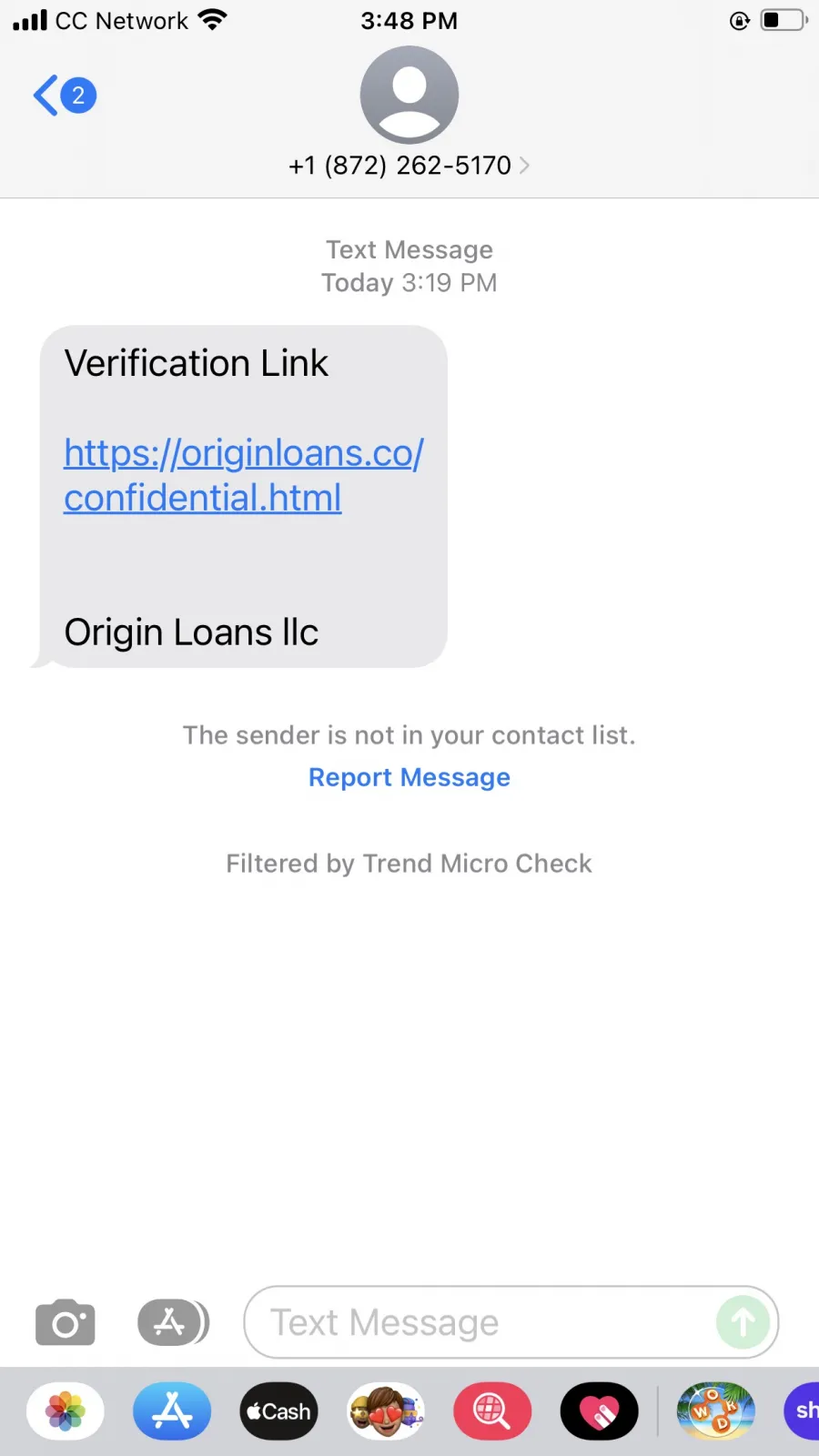Open the camera to attach a photo

coord(65,1322)
